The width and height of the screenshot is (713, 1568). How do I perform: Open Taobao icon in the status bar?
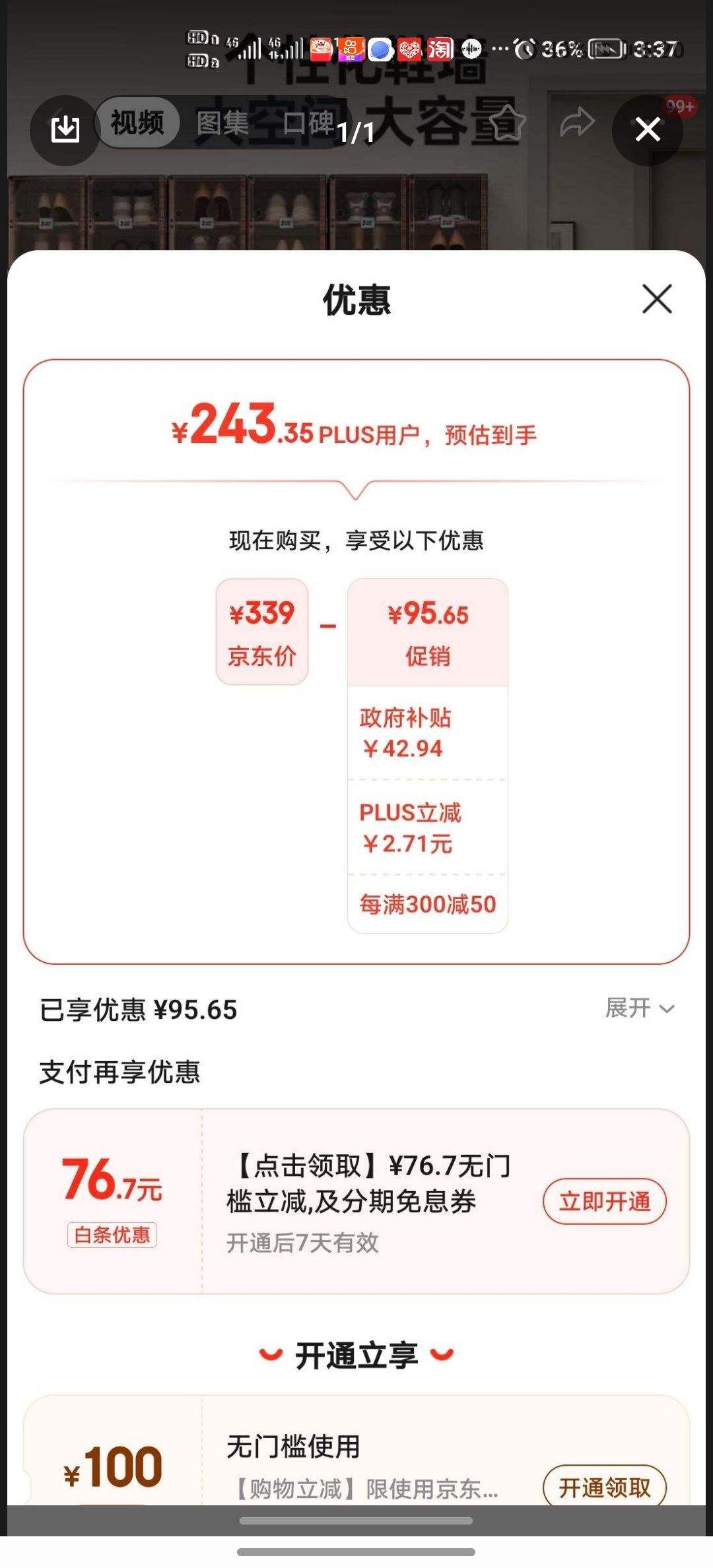[x=440, y=49]
